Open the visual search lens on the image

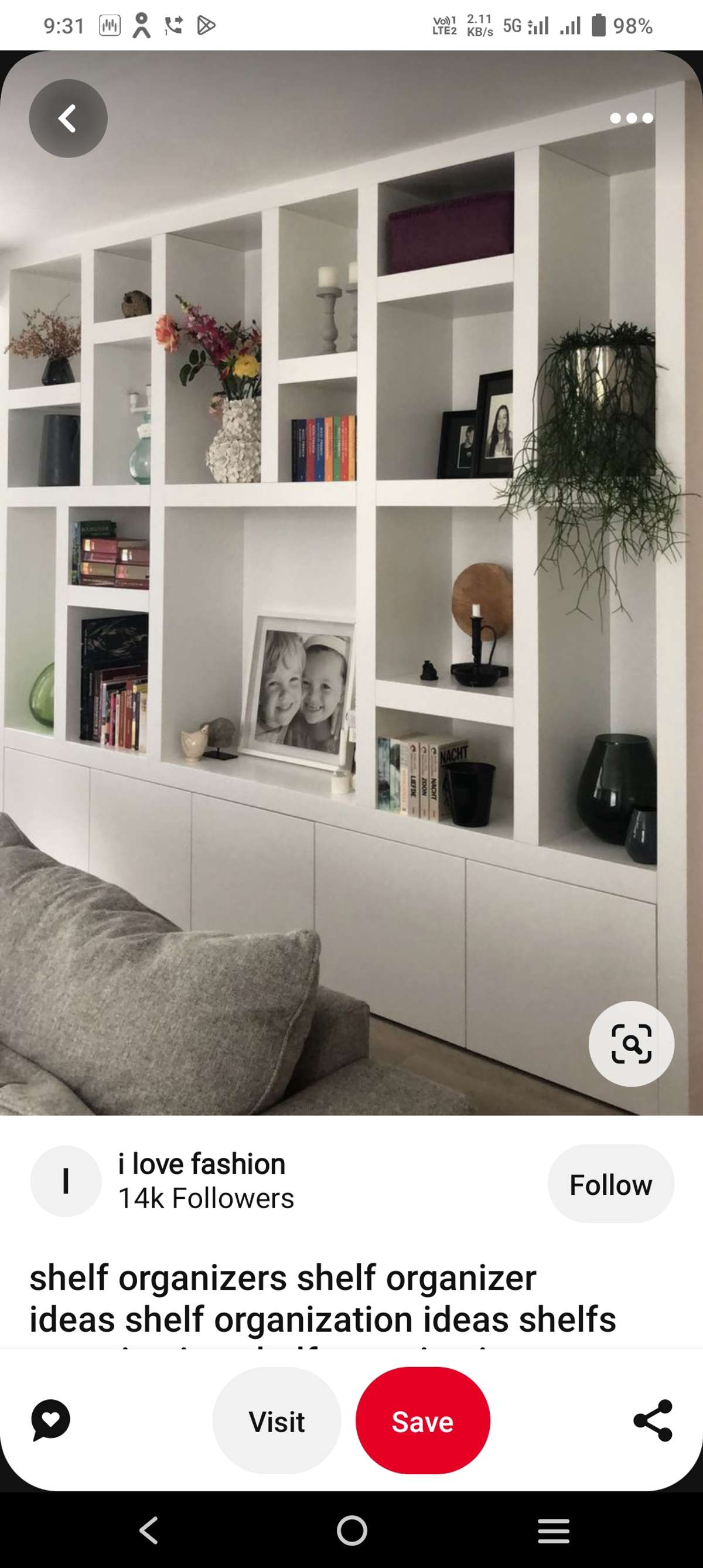631,1044
